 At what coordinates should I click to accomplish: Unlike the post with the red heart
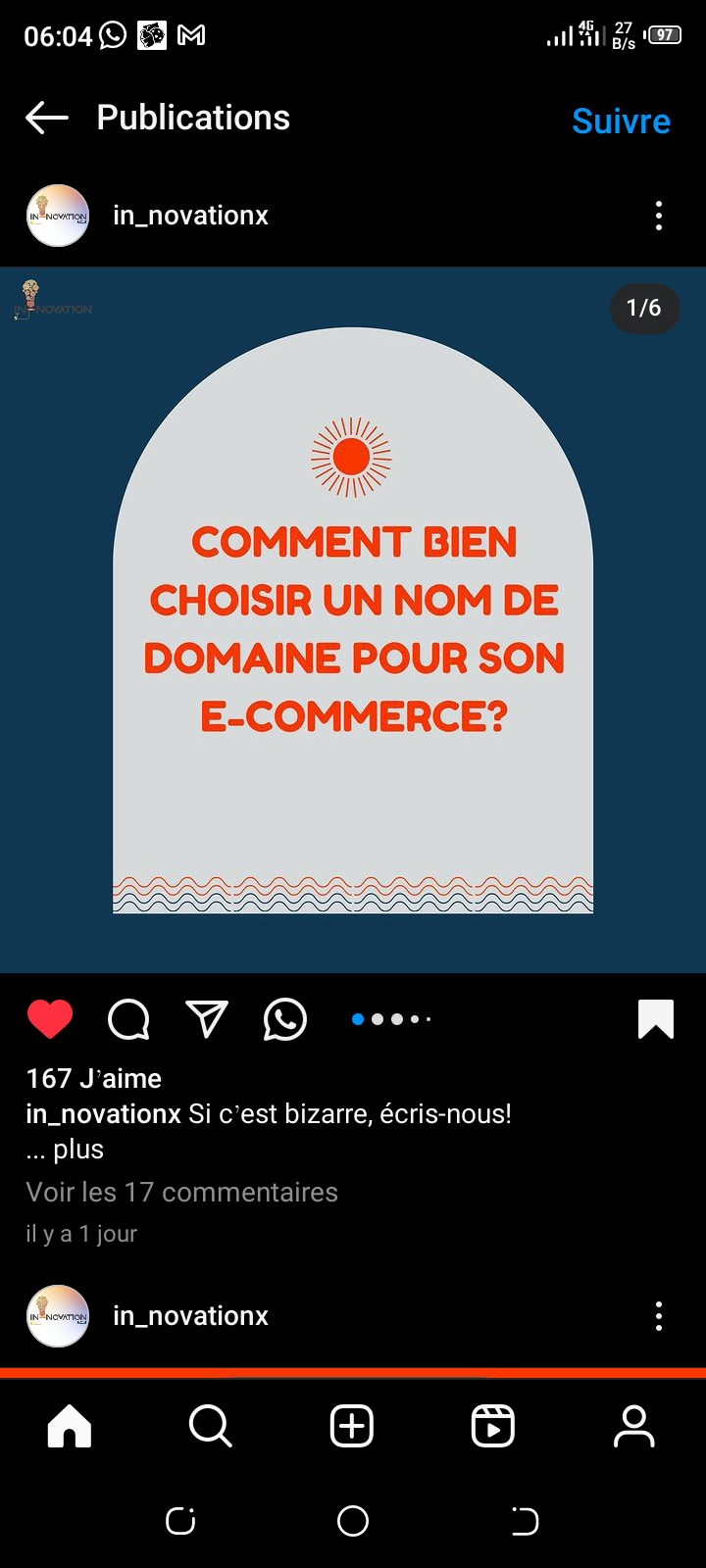(50, 1019)
